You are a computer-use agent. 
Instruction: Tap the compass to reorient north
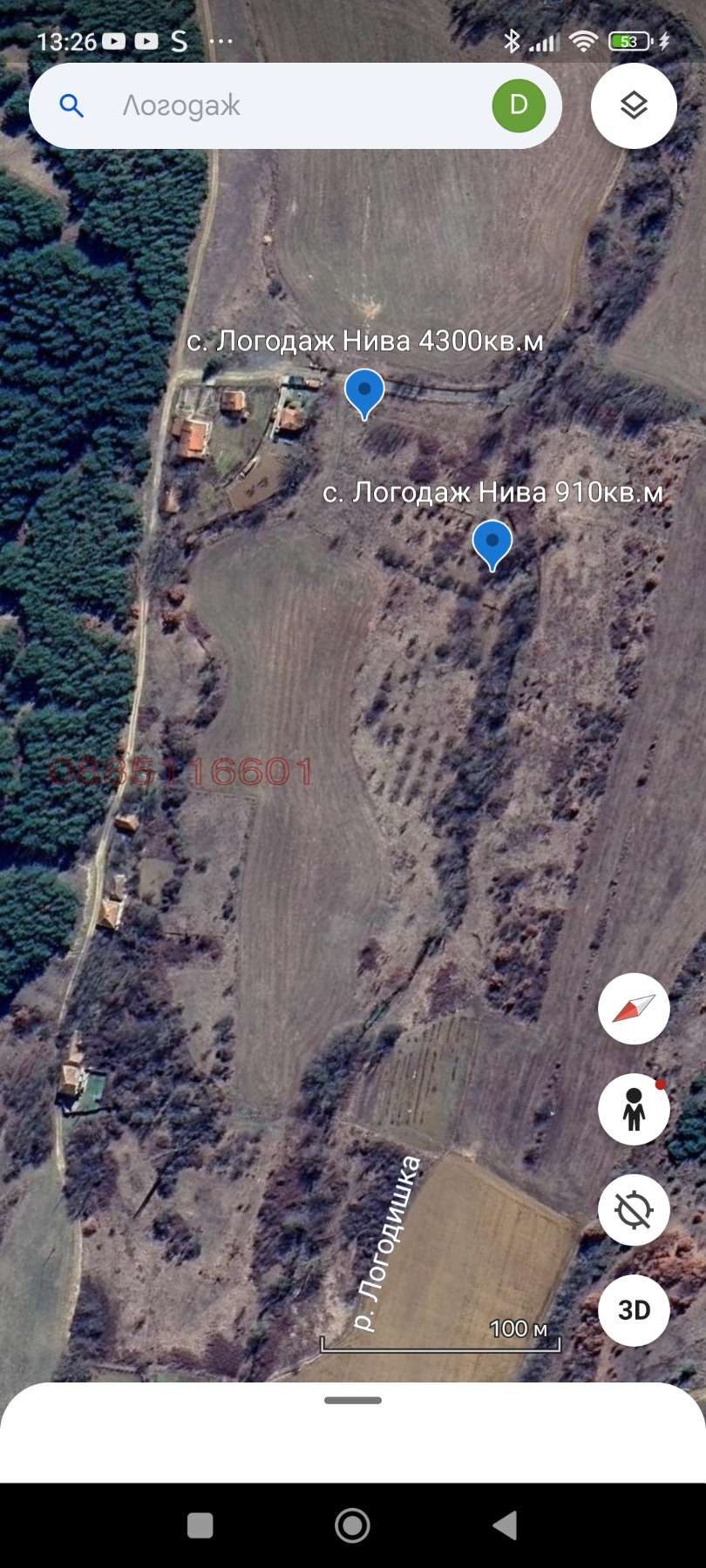point(634,1009)
